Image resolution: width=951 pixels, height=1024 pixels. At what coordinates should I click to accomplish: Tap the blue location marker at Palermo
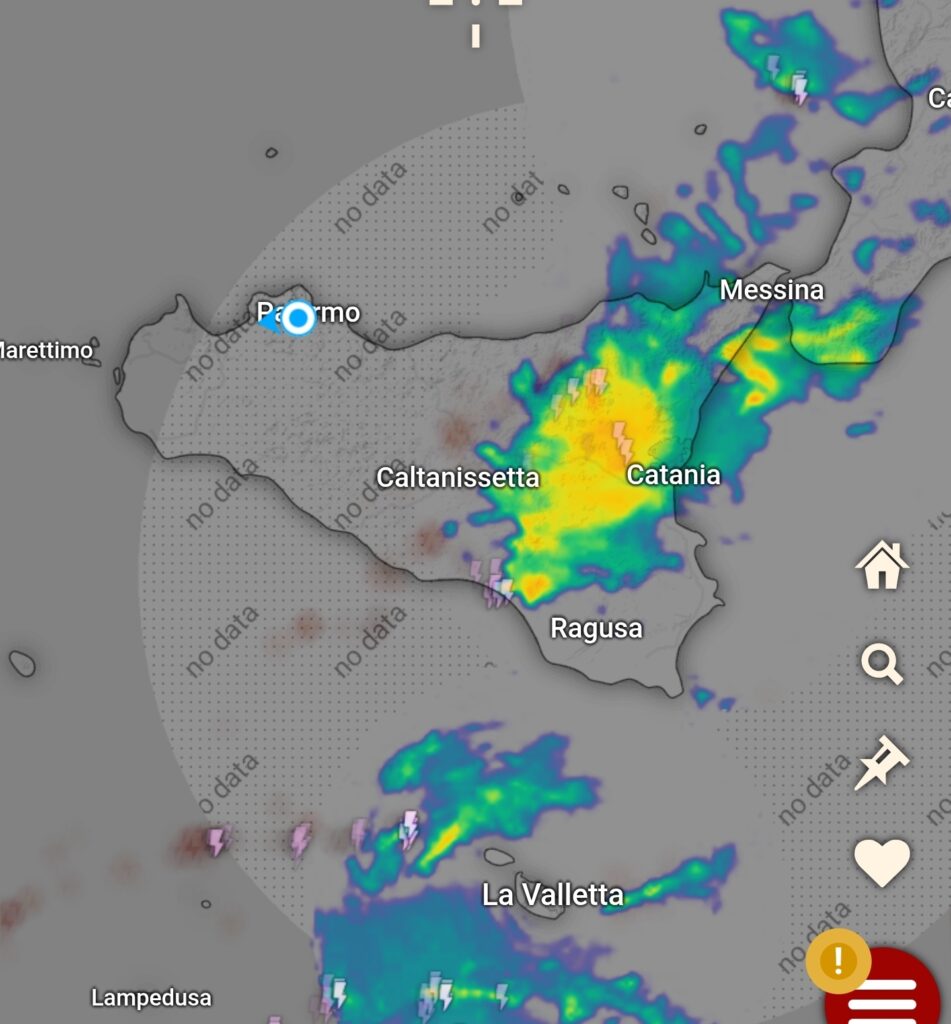(297, 319)
